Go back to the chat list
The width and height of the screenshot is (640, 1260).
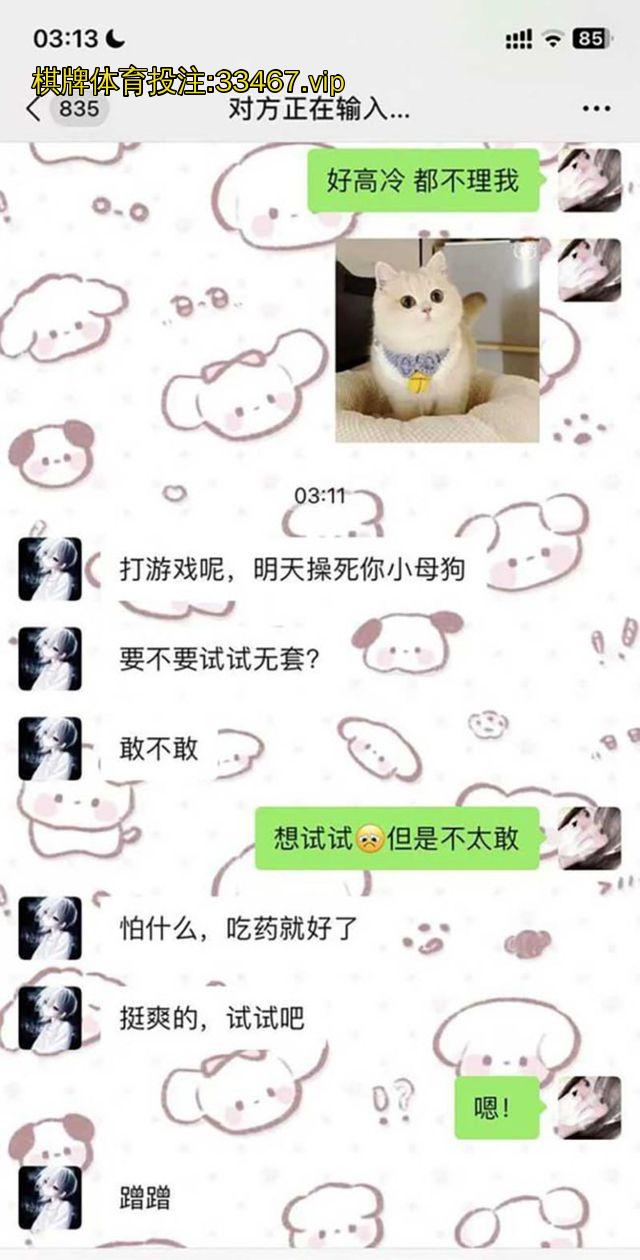pos(36,109)
